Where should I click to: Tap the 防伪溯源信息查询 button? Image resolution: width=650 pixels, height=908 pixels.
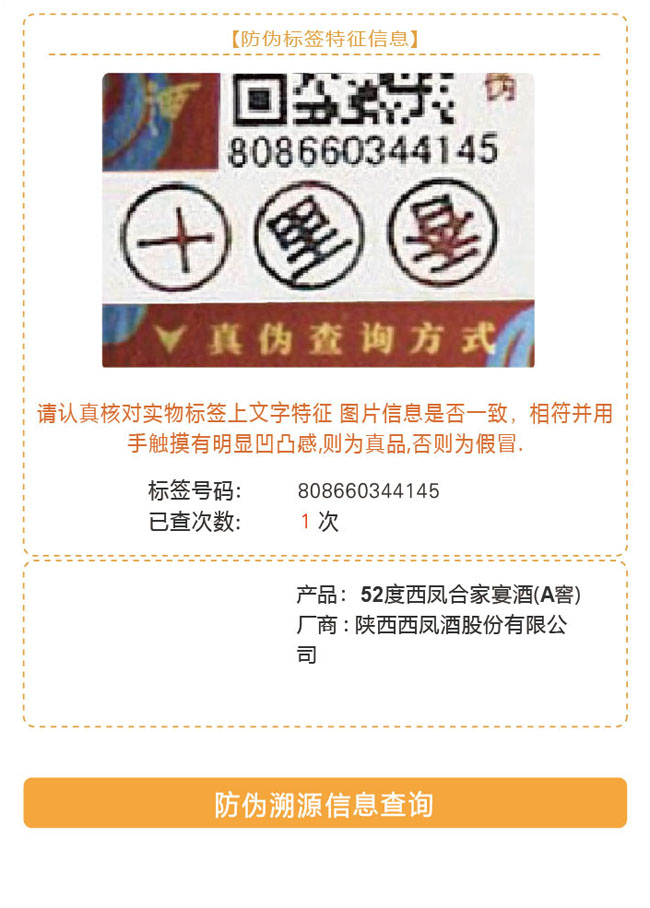[325, 803]
